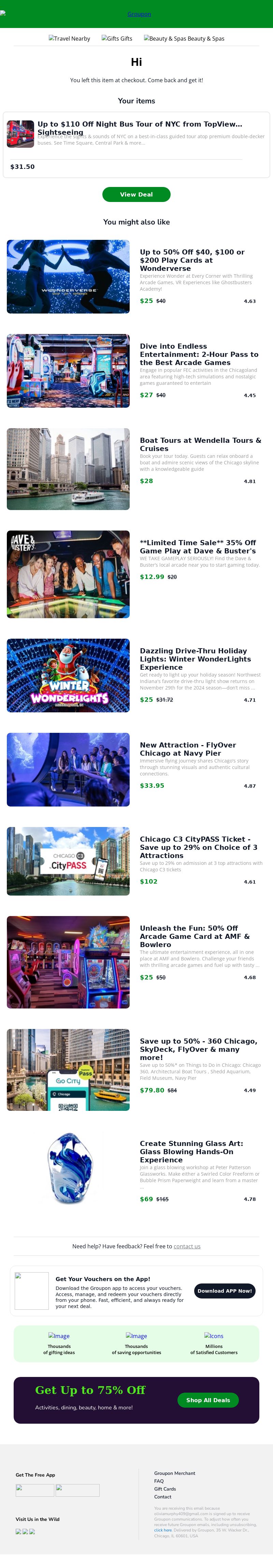The height and width of the screenshot is (1568, 273).
Task: Open Boat Tours at Wendella deal
Action: (x=200, y=444)
